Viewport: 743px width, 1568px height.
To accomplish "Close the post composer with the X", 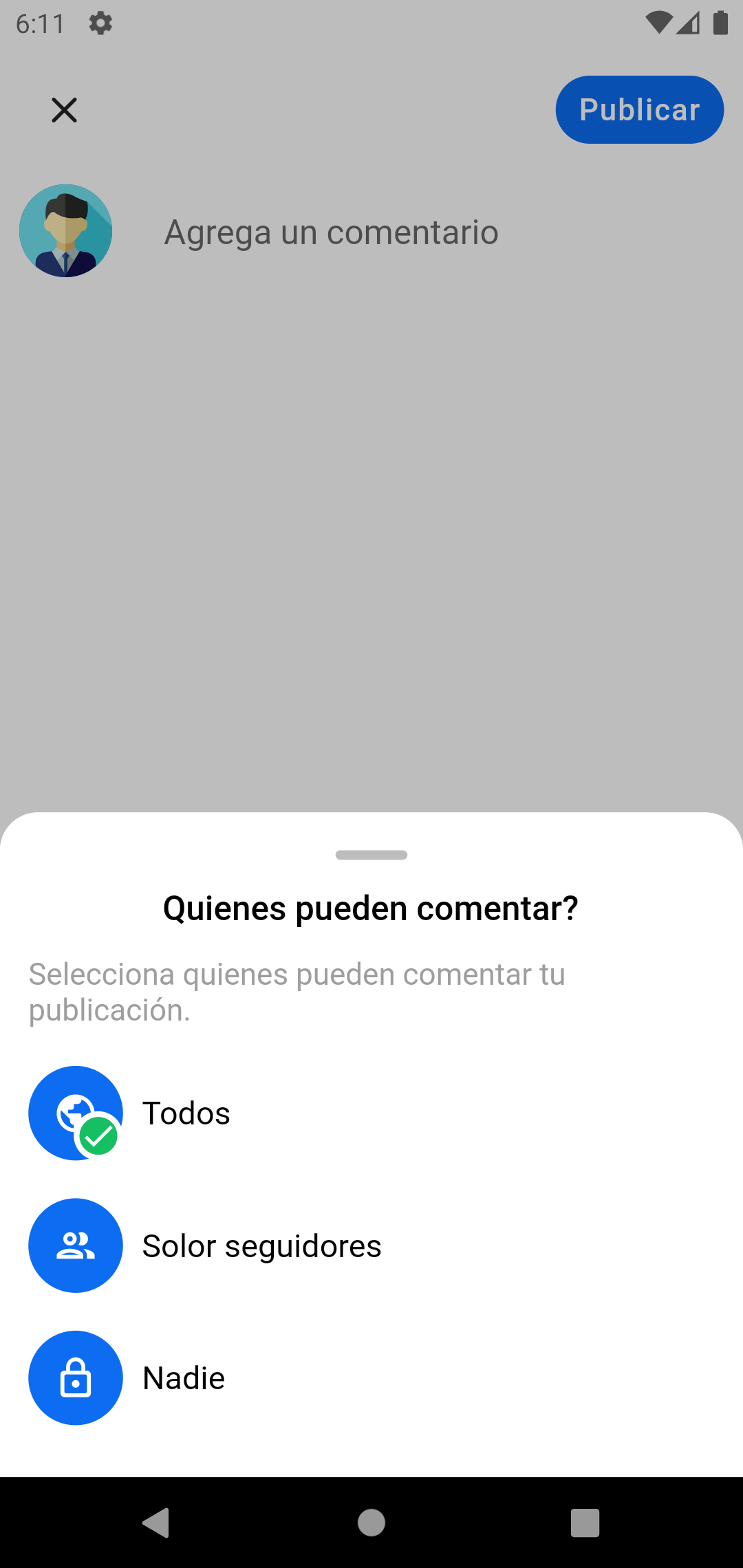I will coord(65,110).
